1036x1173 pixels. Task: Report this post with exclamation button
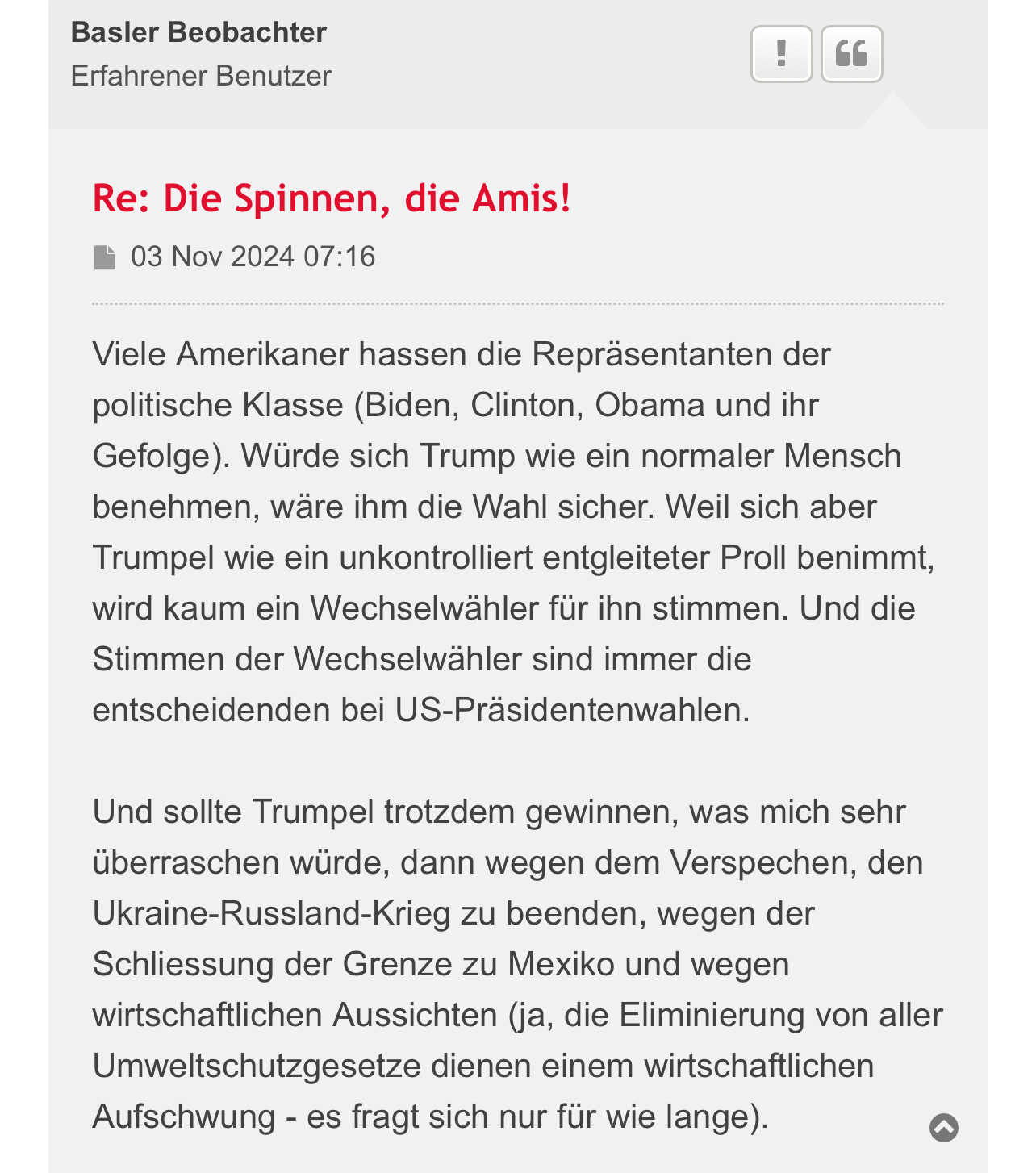(x=780, y=54)
